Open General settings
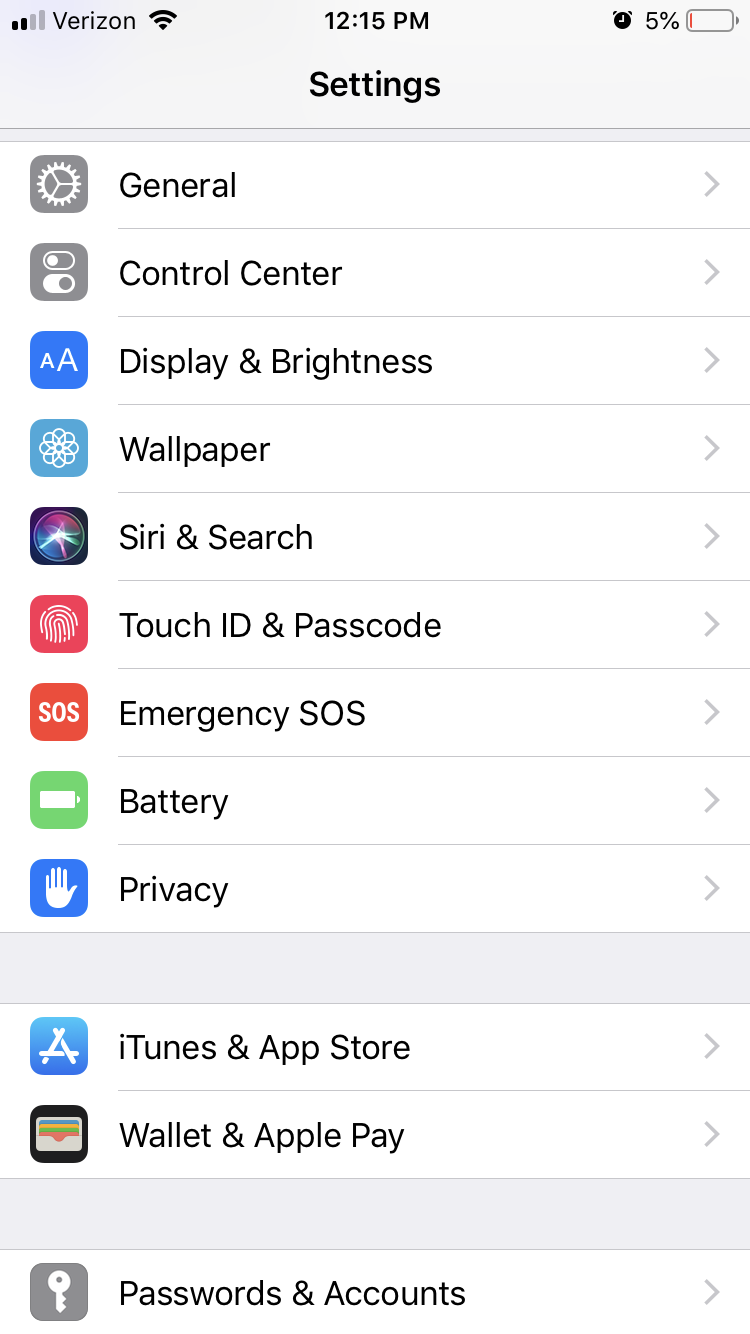This screenshot has height=1334, width=750. [x=375, y=185]
